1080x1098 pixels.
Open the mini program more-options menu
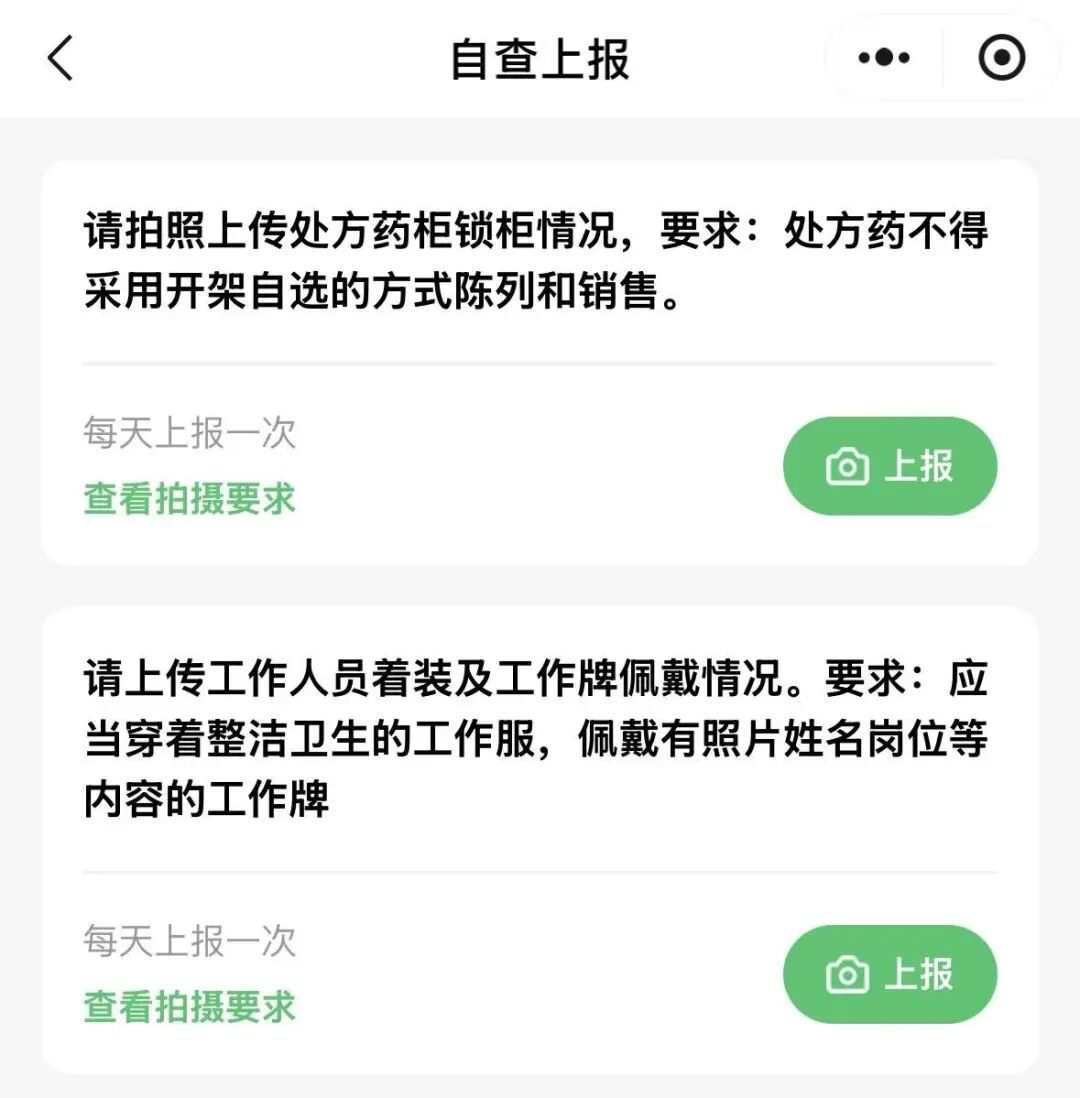[884, 59]
